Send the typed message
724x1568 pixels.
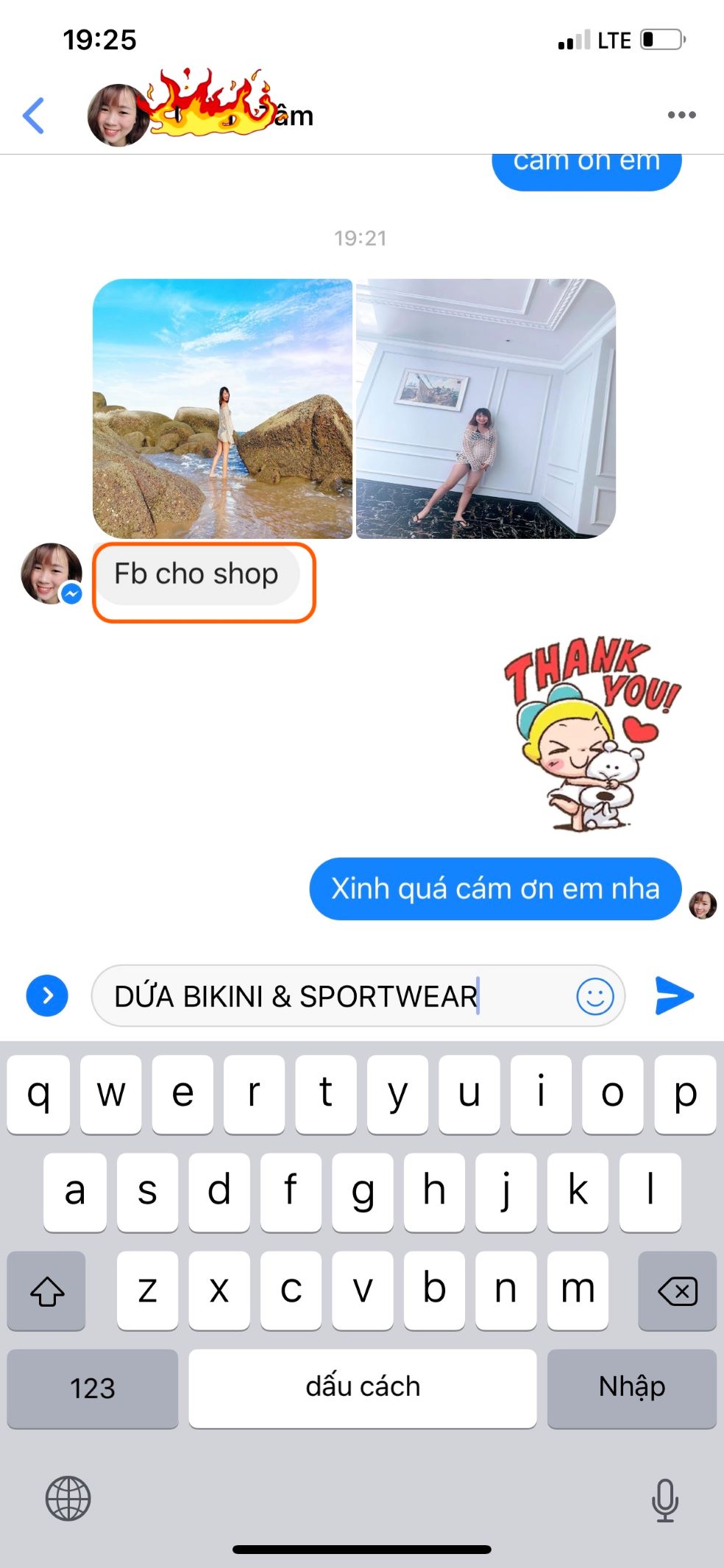[674, 996]
